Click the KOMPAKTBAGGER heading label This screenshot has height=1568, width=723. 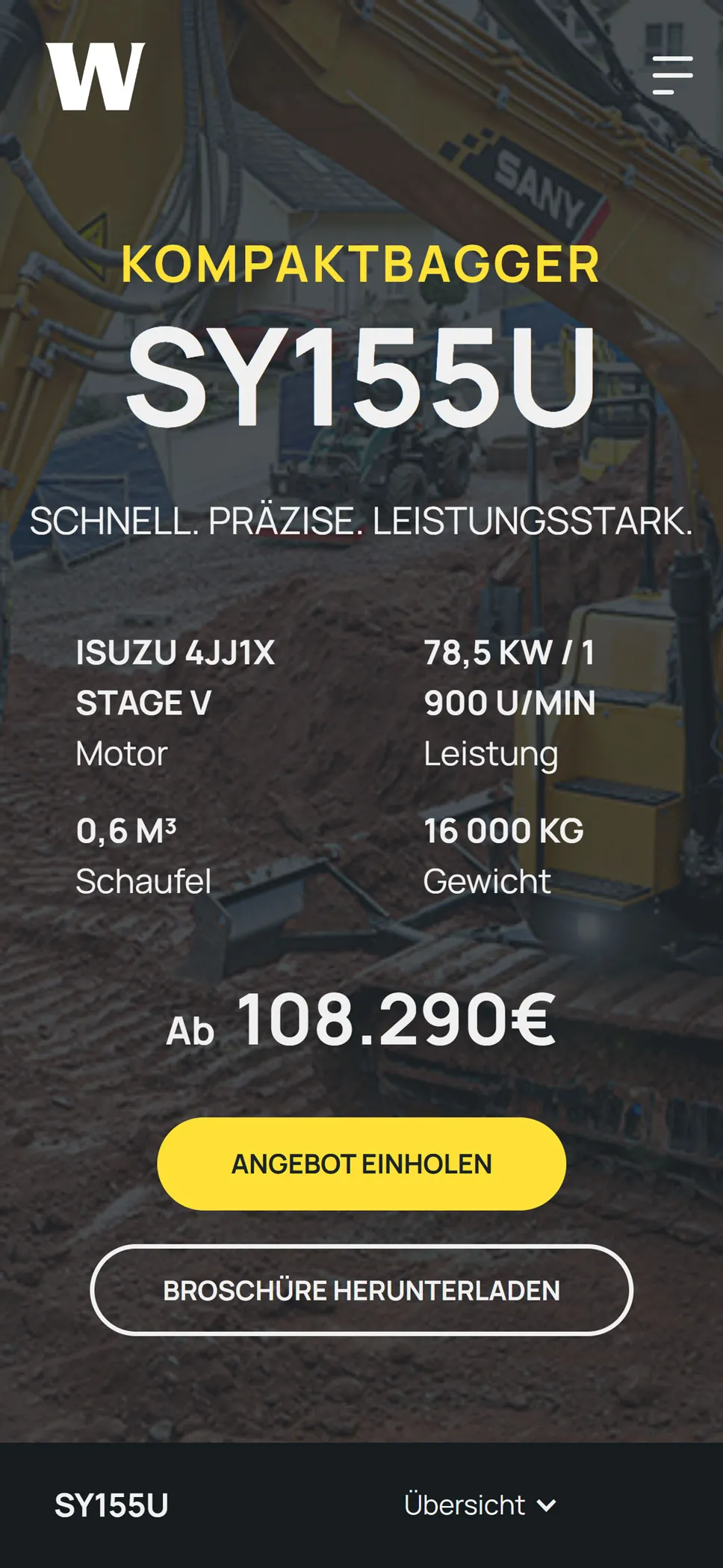(361, 265)
